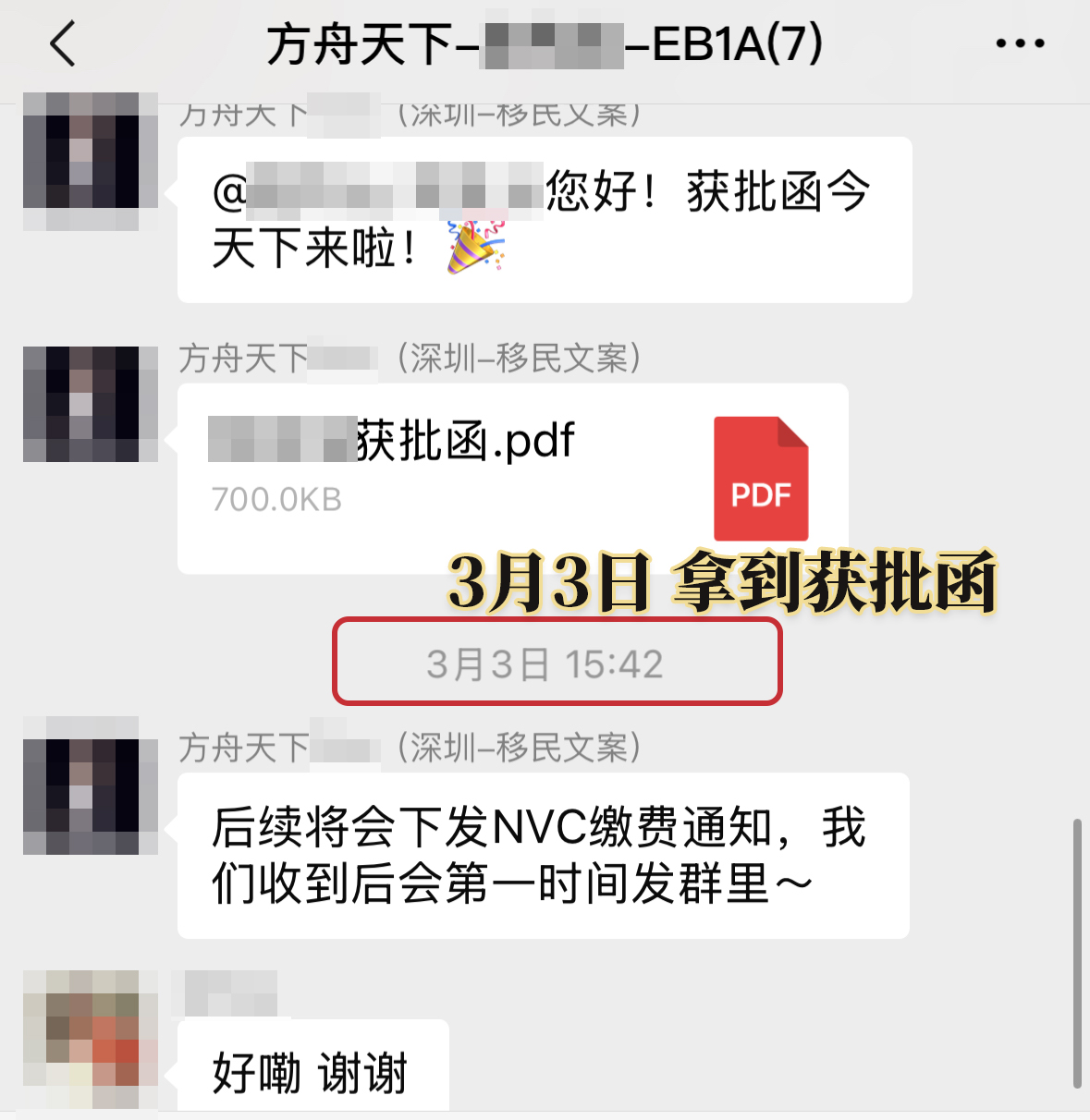Go back from the group chat
The height and width of the screenshot is (1120, 1090).
pos(63,44)
